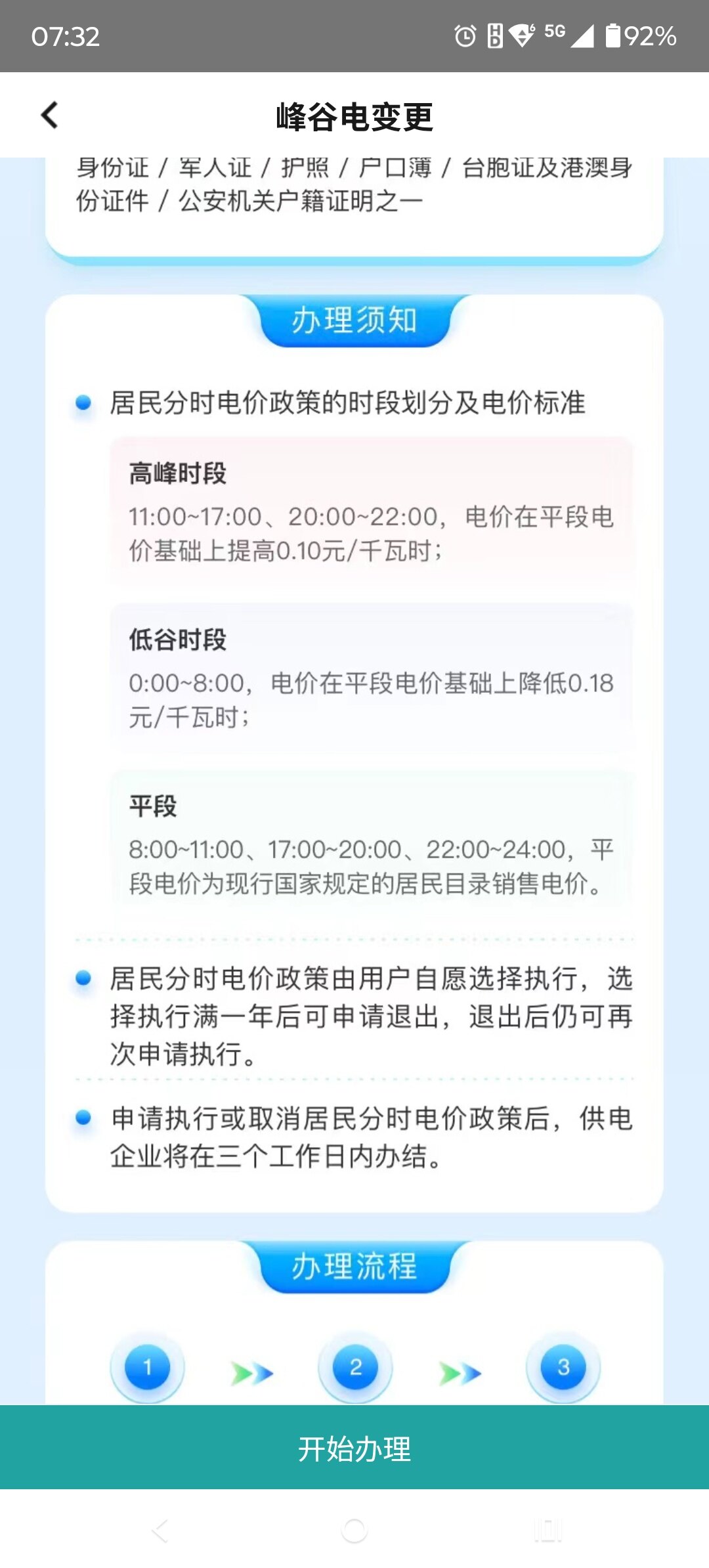Tap the 开始办理 button

tap(354, 1448)
